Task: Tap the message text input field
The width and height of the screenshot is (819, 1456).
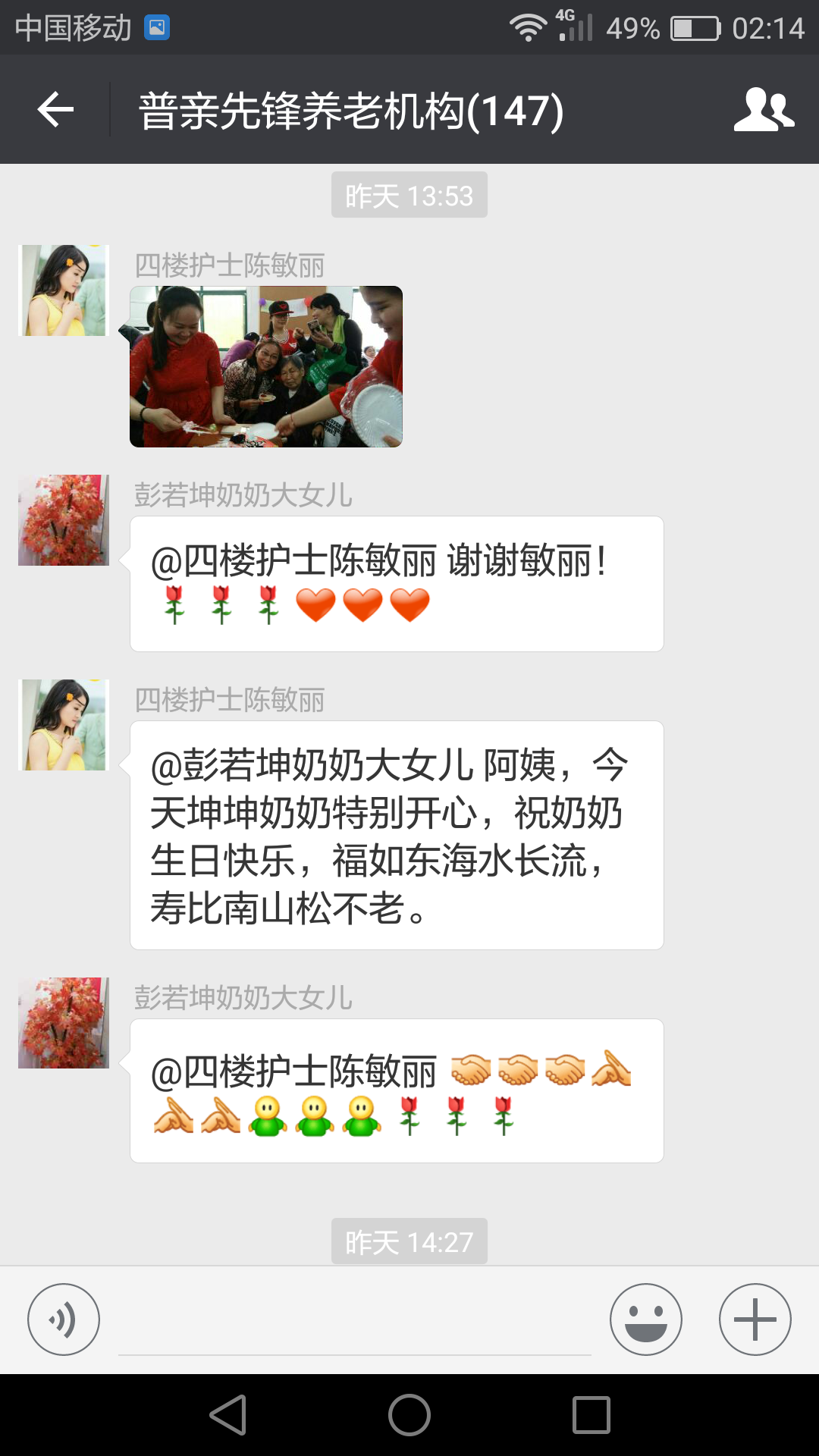Action: click(355, 1323)
